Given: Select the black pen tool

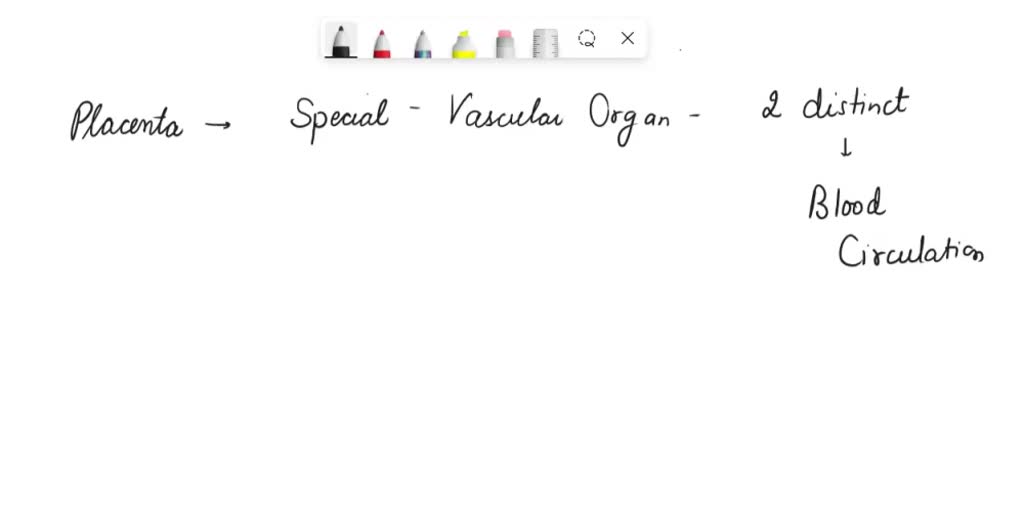Looking at the screenshot, I should [341, 41].
